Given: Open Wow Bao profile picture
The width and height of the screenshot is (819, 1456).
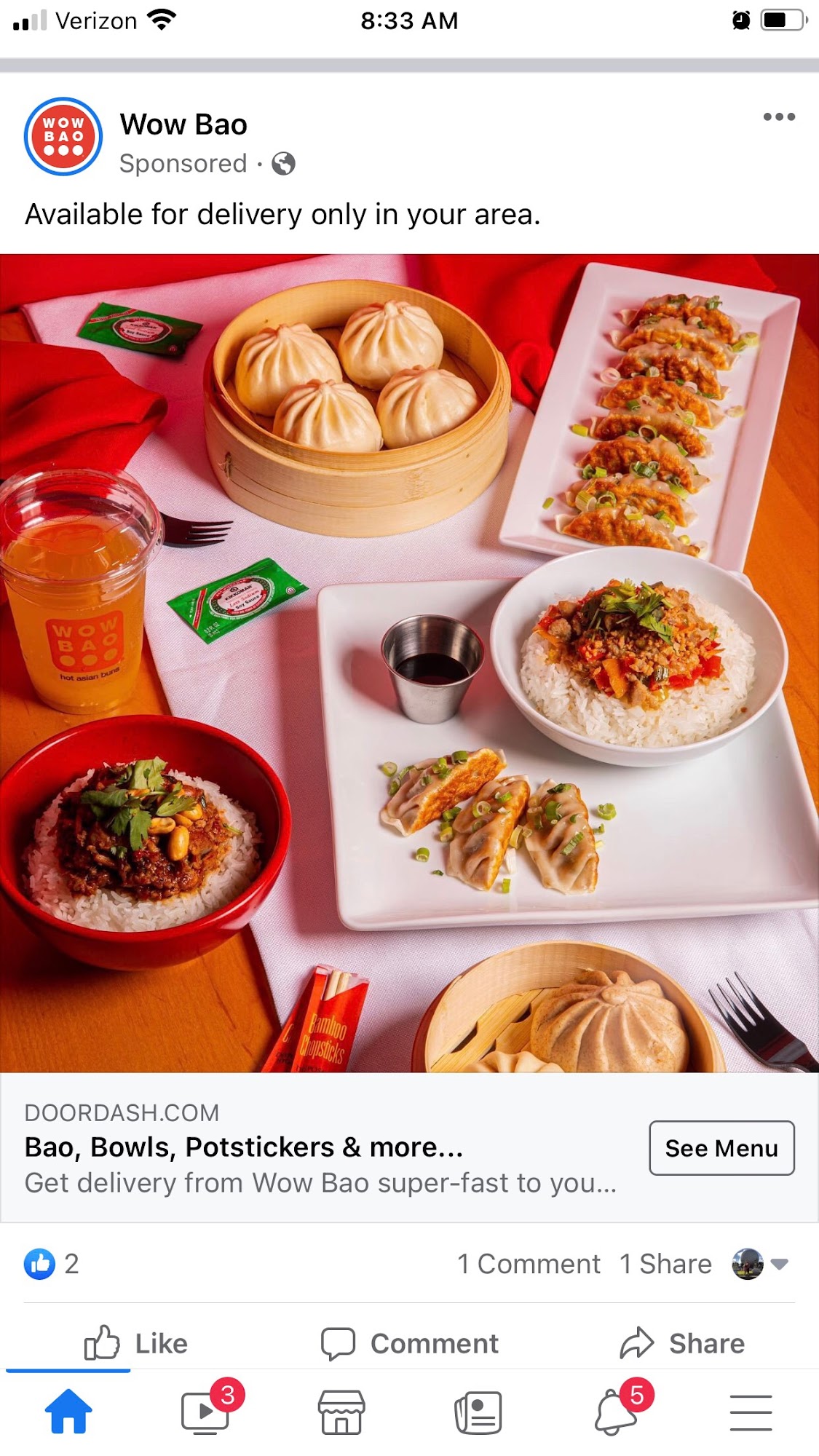Looking at the screenshot, I should tap(63, 137).
